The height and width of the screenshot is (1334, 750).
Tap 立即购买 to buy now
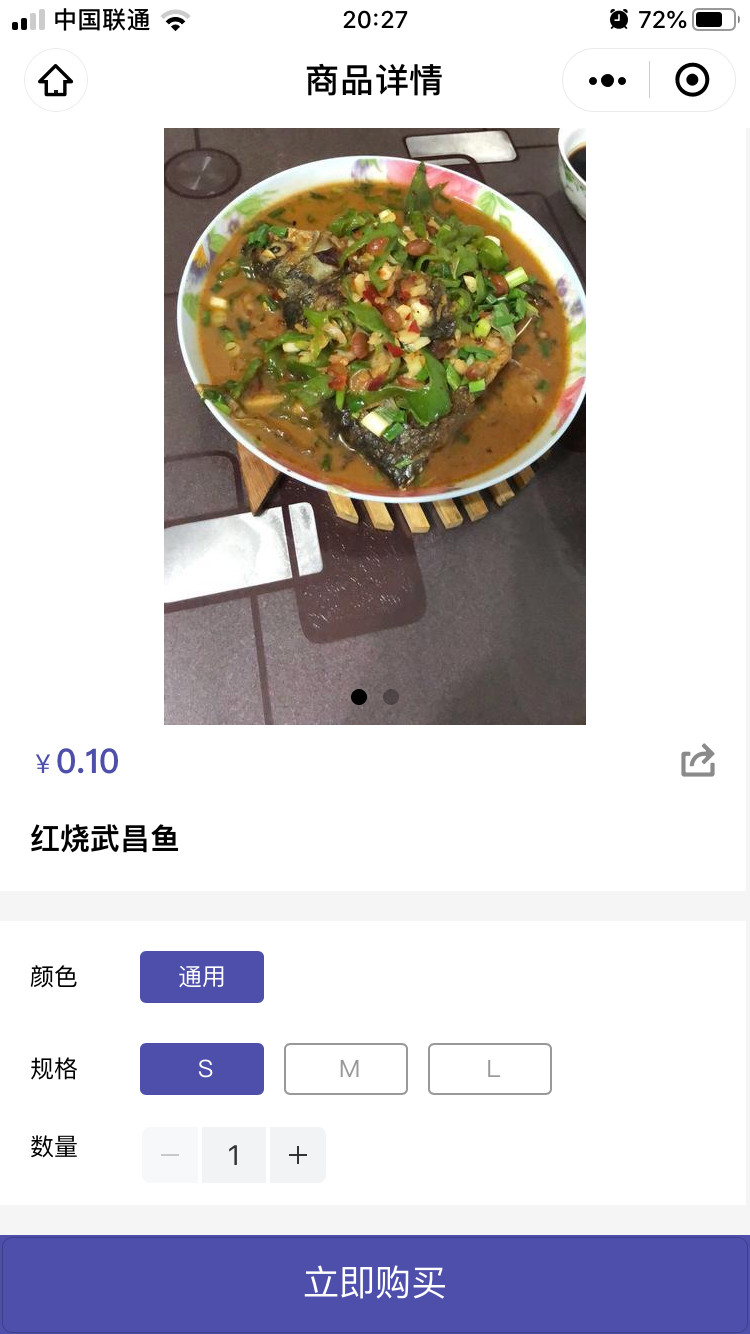375,1283
